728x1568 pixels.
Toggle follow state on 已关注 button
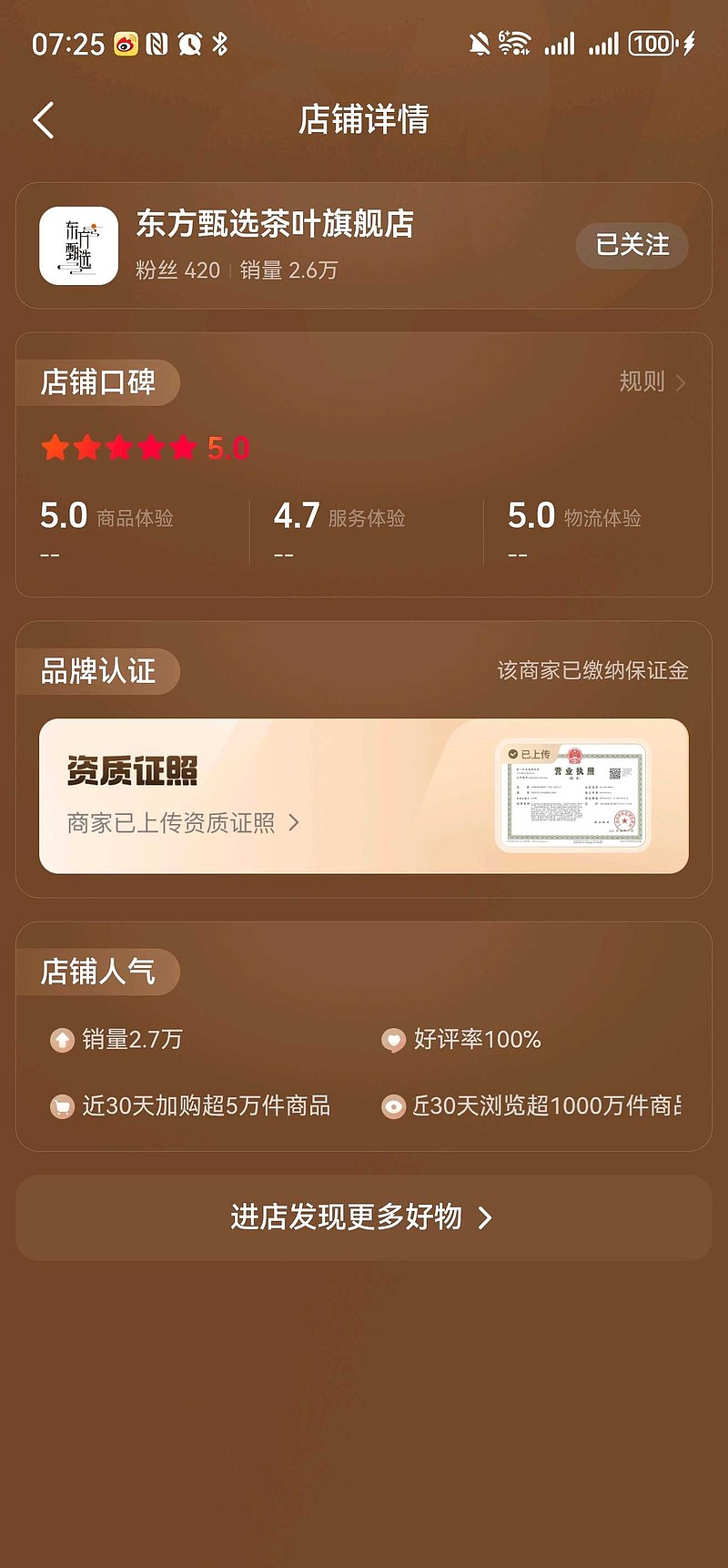(x=632, y=246)
